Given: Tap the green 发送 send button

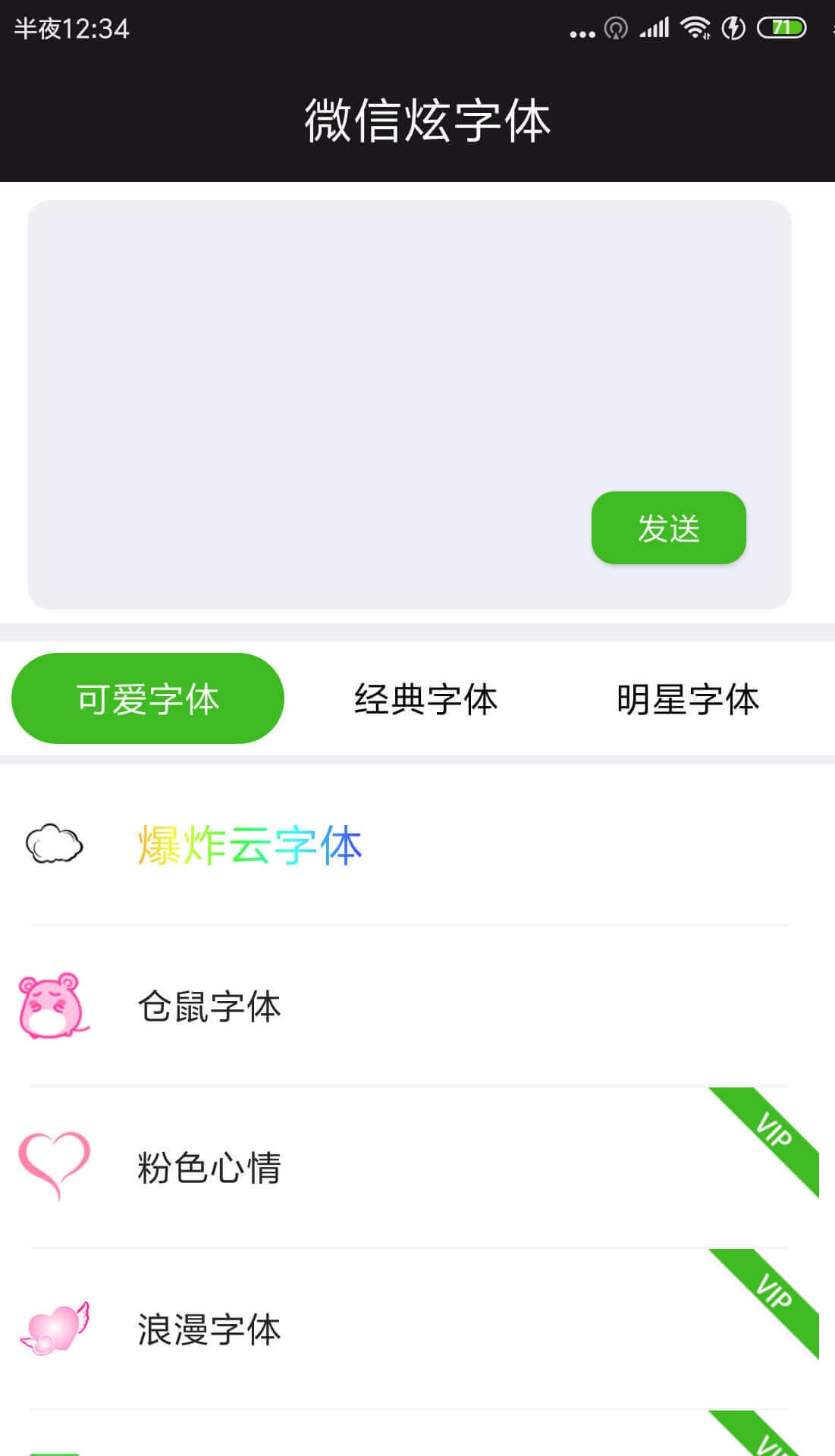Looking at the screenshot, I should (x=668, y=528).
